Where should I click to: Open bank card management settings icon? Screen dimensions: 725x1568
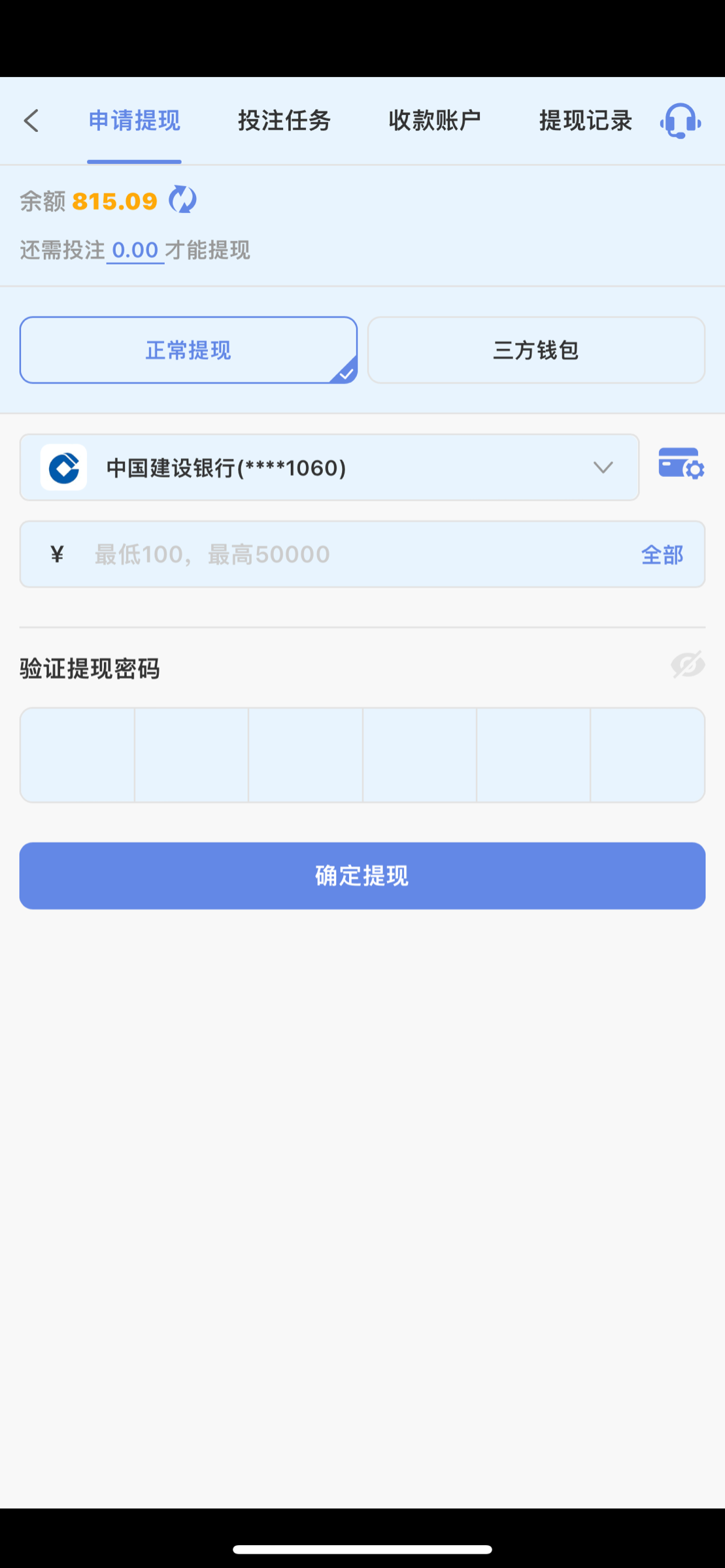[x=681, y=463]
